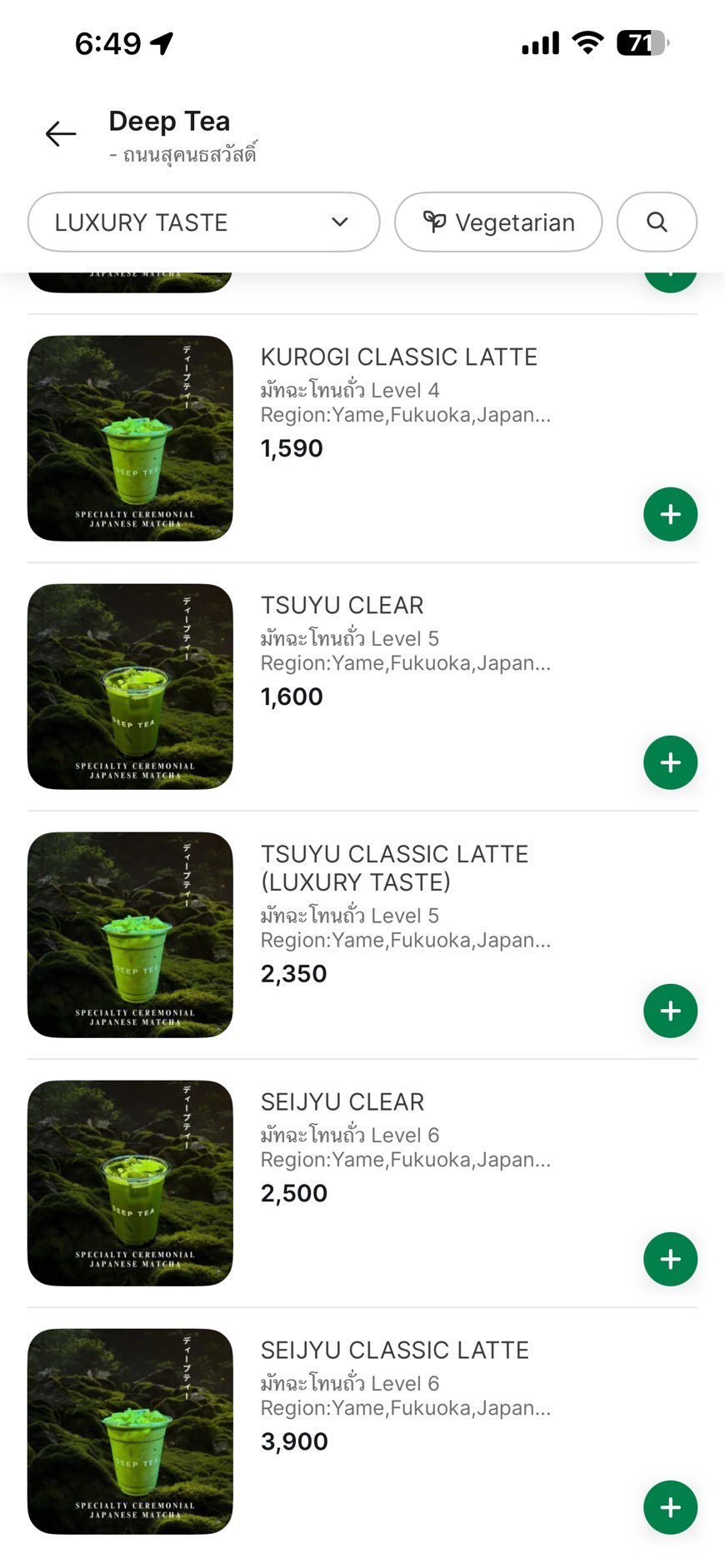
Task: Open TSUYU CLASSIC LATTE (LUXURY TASTE) details
Action: 394,867
